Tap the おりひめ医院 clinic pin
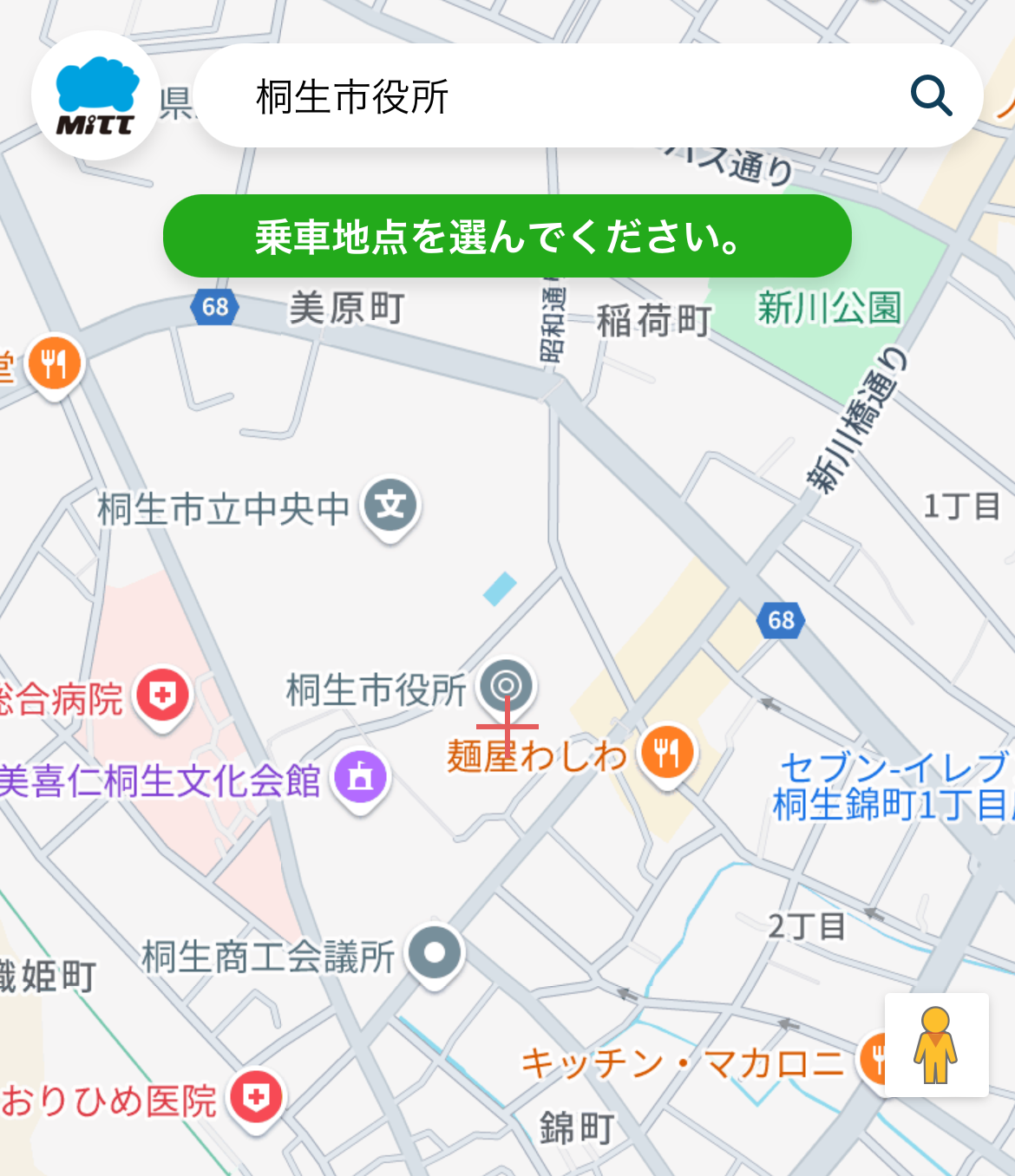Viewport: 1015px width, 1176px height. 256,1098
